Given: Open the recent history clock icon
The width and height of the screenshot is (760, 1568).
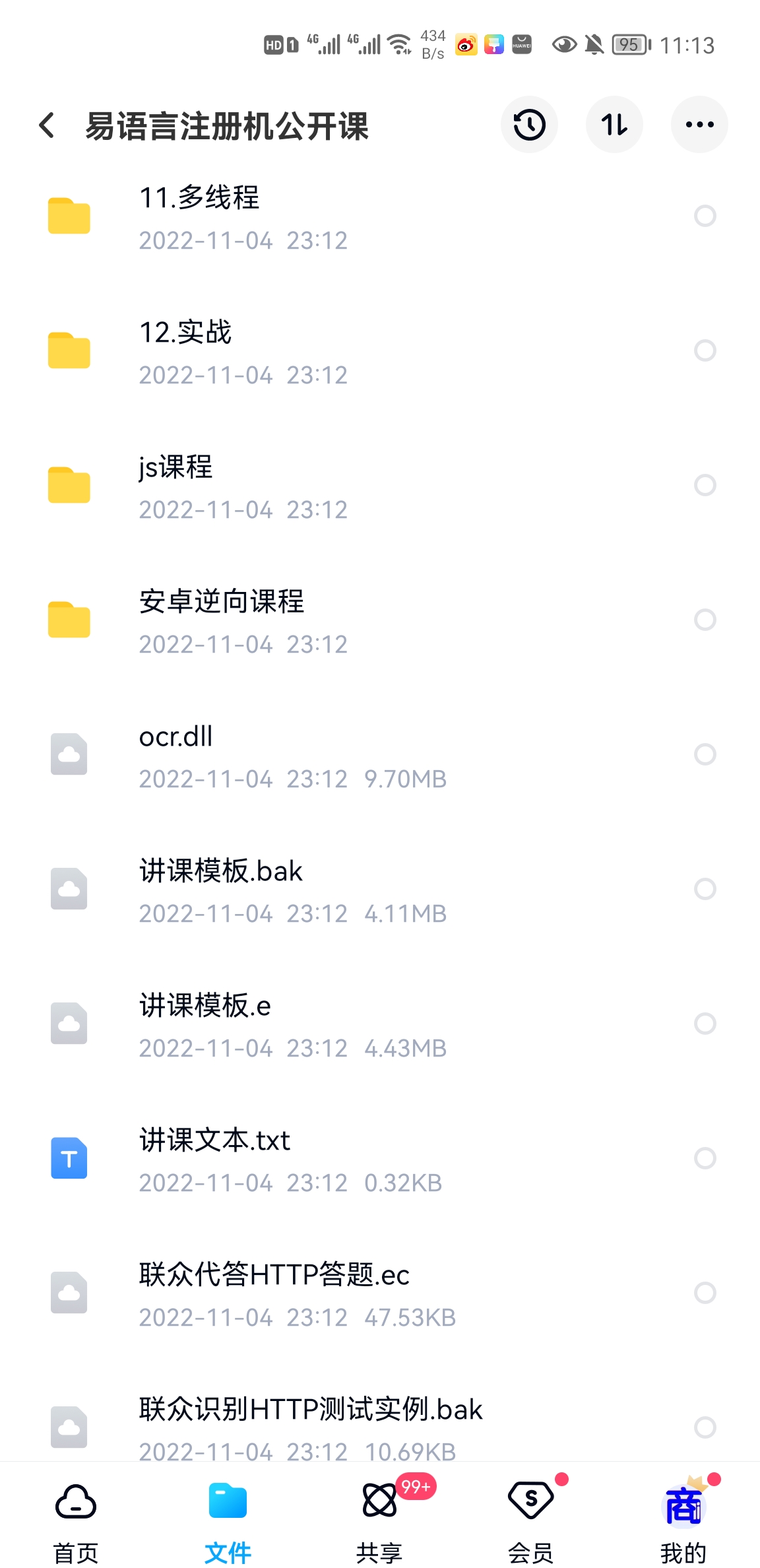Looking at the screenshot, I should tap(529, 125).
